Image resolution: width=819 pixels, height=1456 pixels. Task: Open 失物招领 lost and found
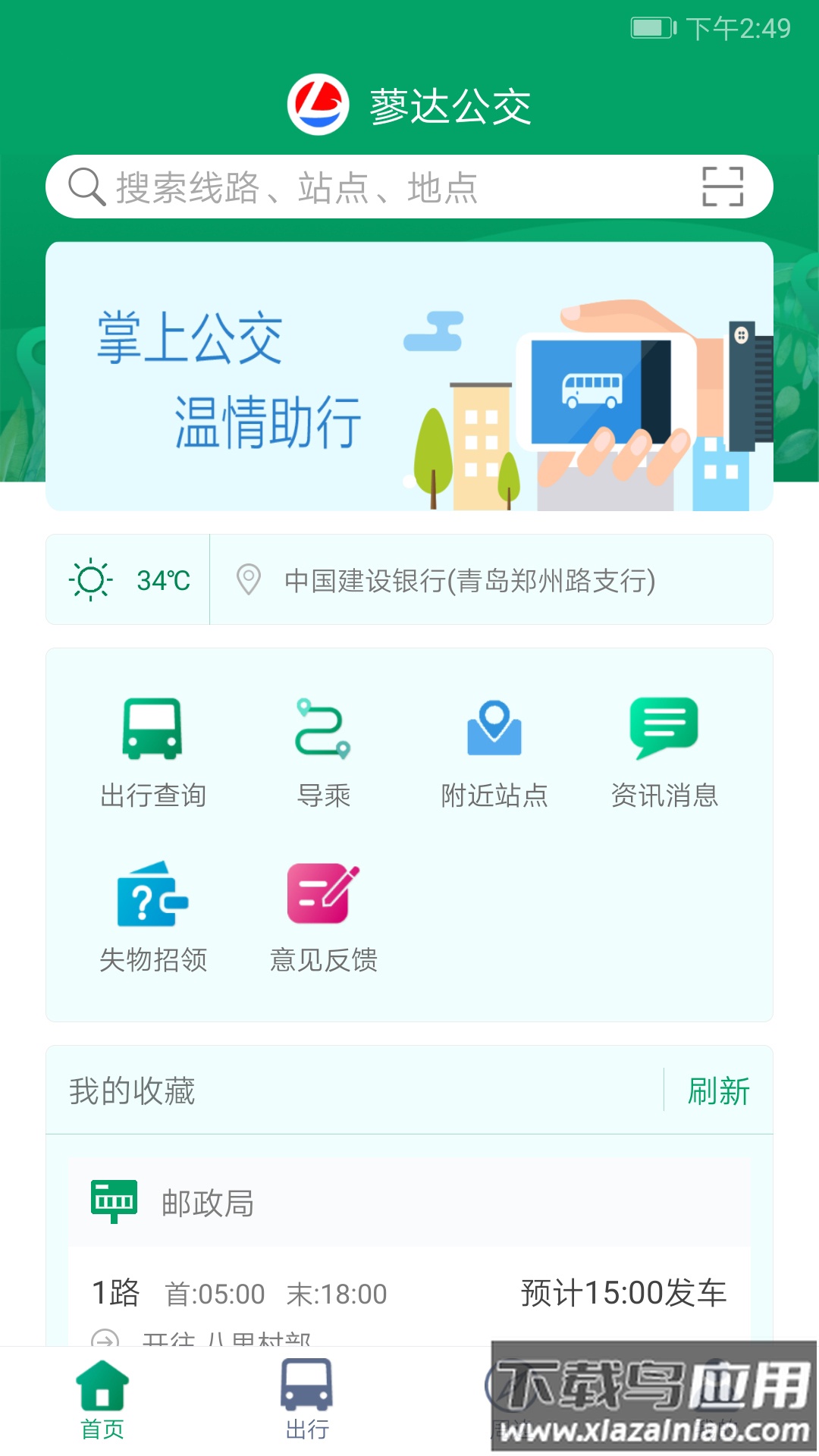point(153,916)
